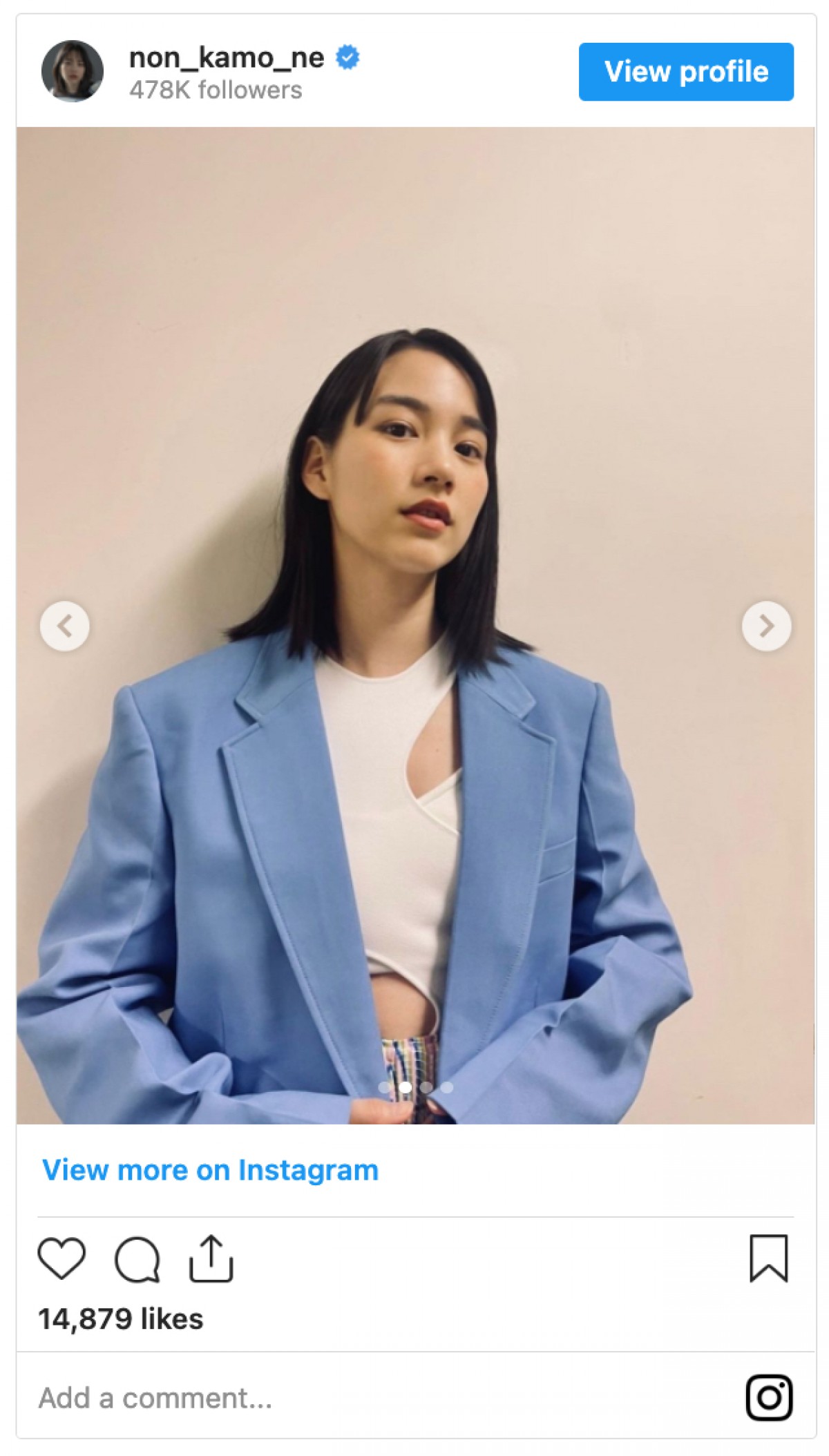Bookmark this post
Screen dimensions: 829x1456
tap(768, 1258)
